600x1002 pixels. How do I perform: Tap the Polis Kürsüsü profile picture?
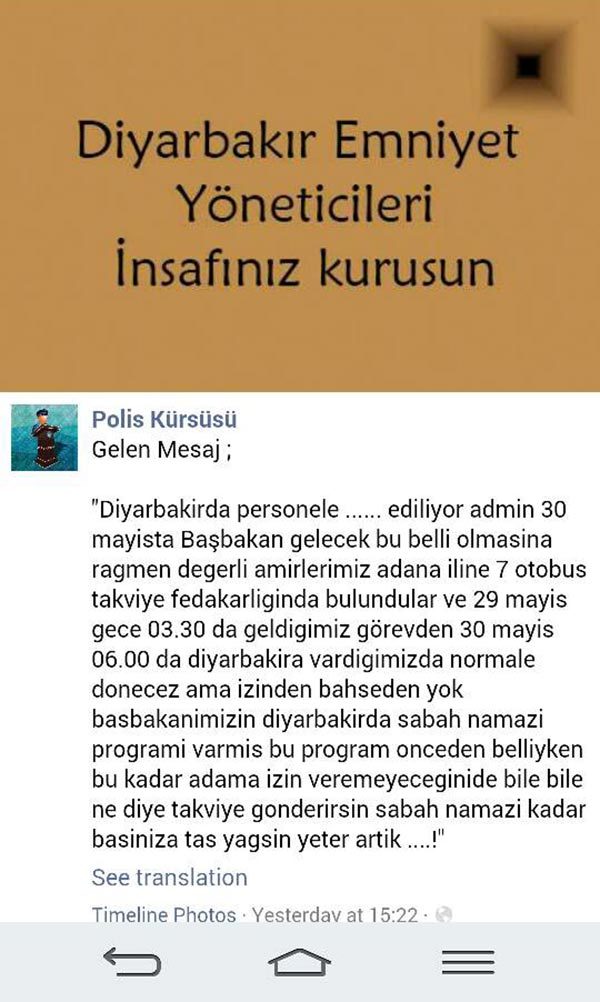pos(43,438)
